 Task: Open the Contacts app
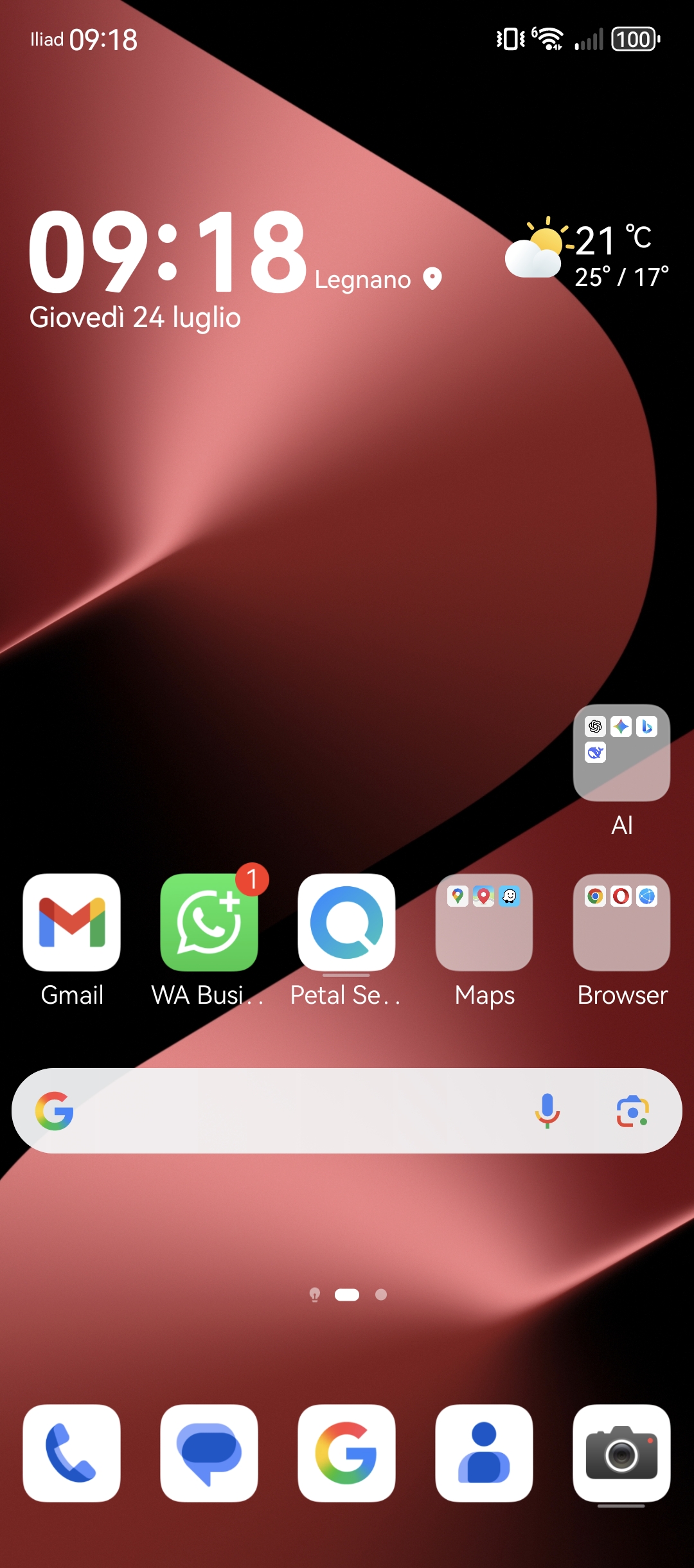point(484,1452)
